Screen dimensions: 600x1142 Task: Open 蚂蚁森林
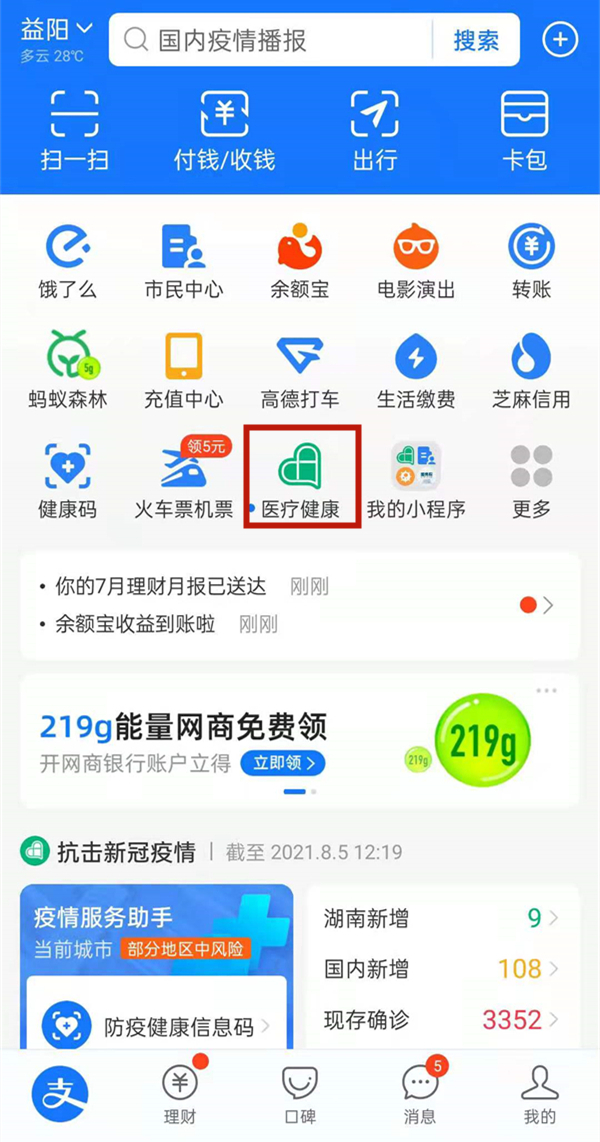coord(68,370)
